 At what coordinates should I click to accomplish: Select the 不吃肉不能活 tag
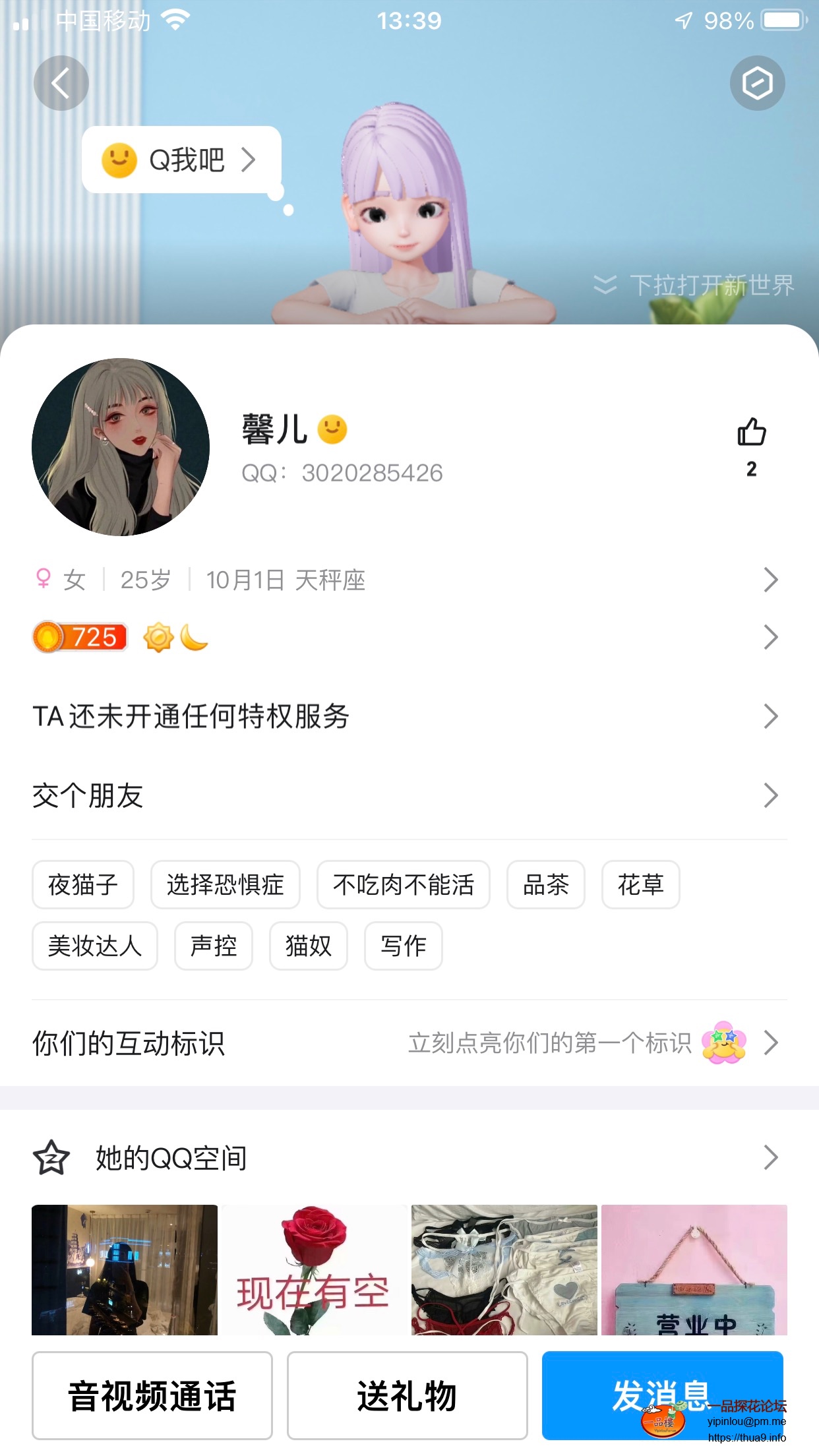(403, 885)
